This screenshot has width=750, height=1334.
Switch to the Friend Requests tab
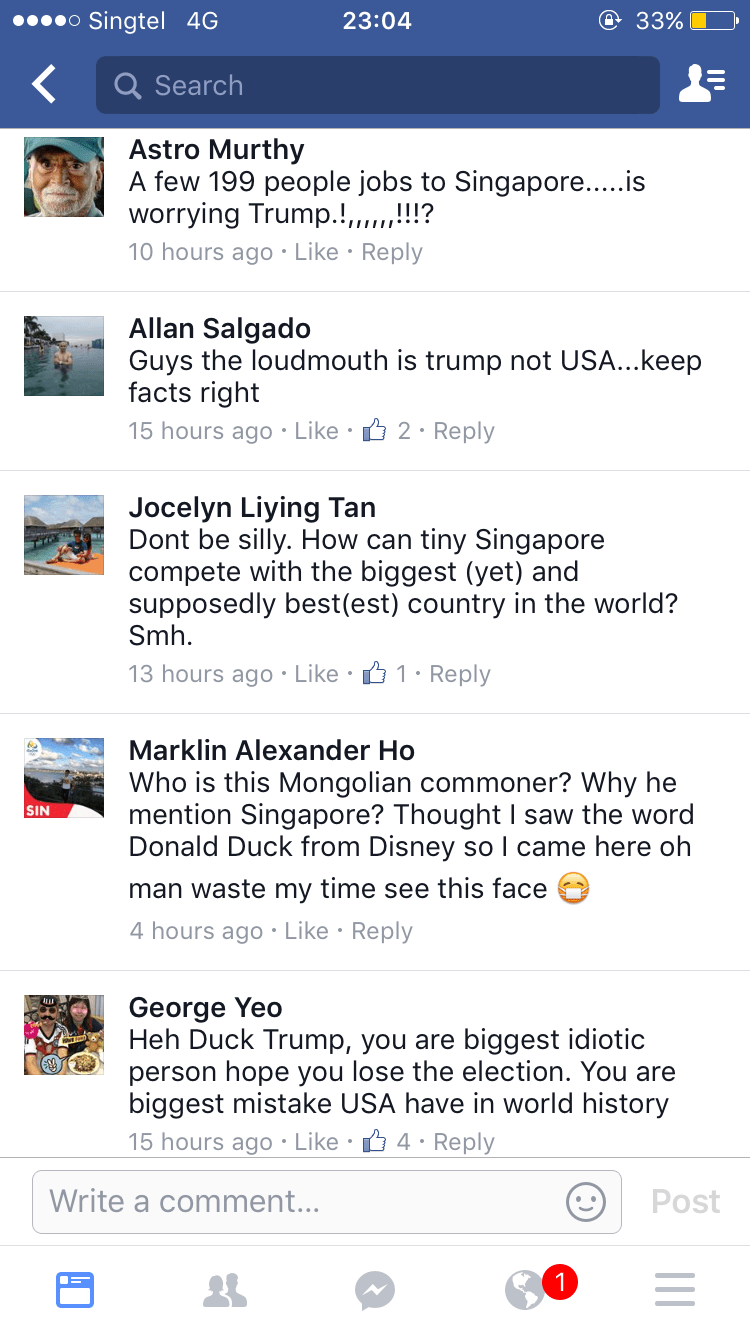[x=225, y=1290]
